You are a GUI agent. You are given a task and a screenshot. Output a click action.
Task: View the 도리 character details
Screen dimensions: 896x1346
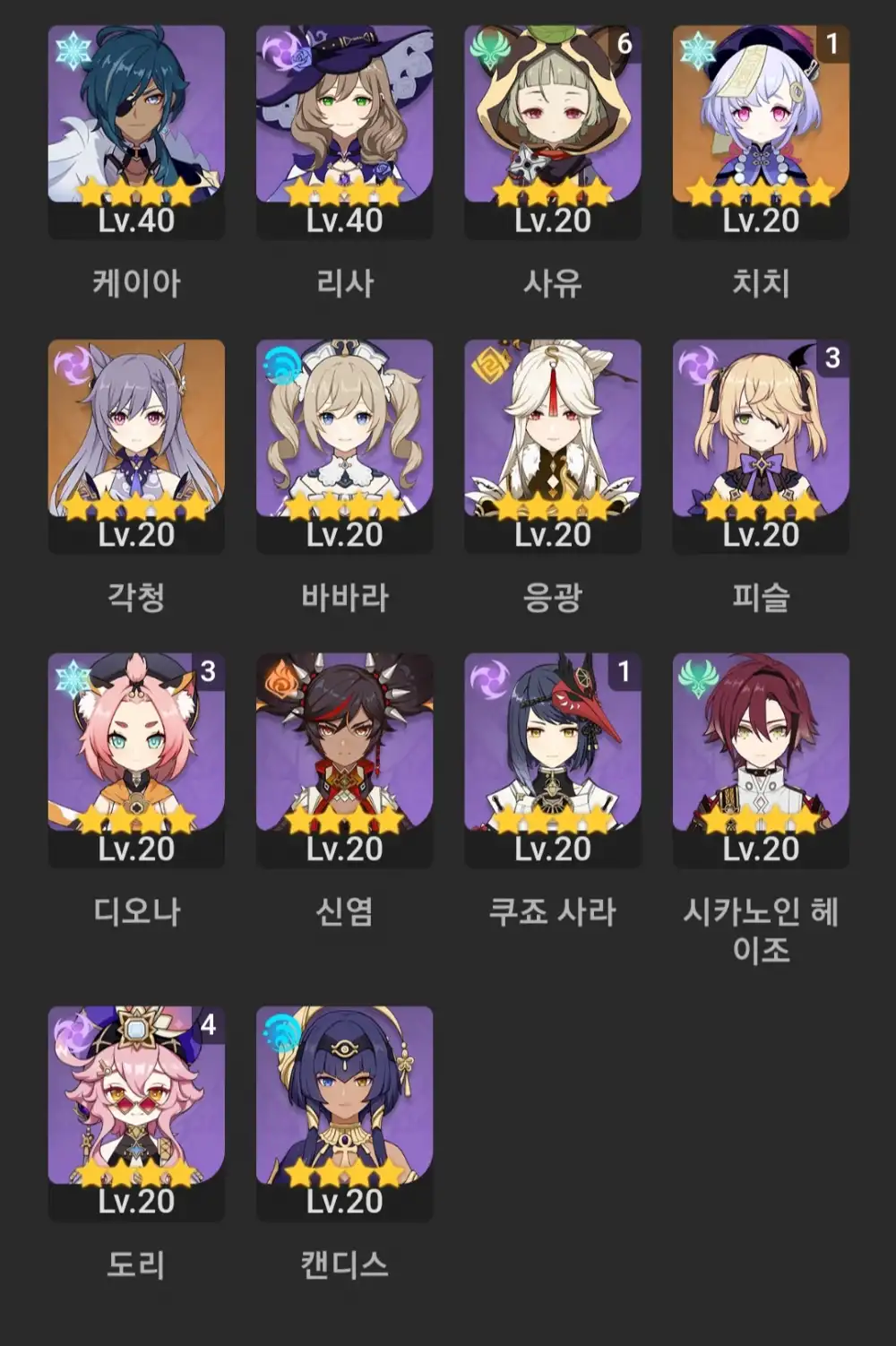point(136,1112)
